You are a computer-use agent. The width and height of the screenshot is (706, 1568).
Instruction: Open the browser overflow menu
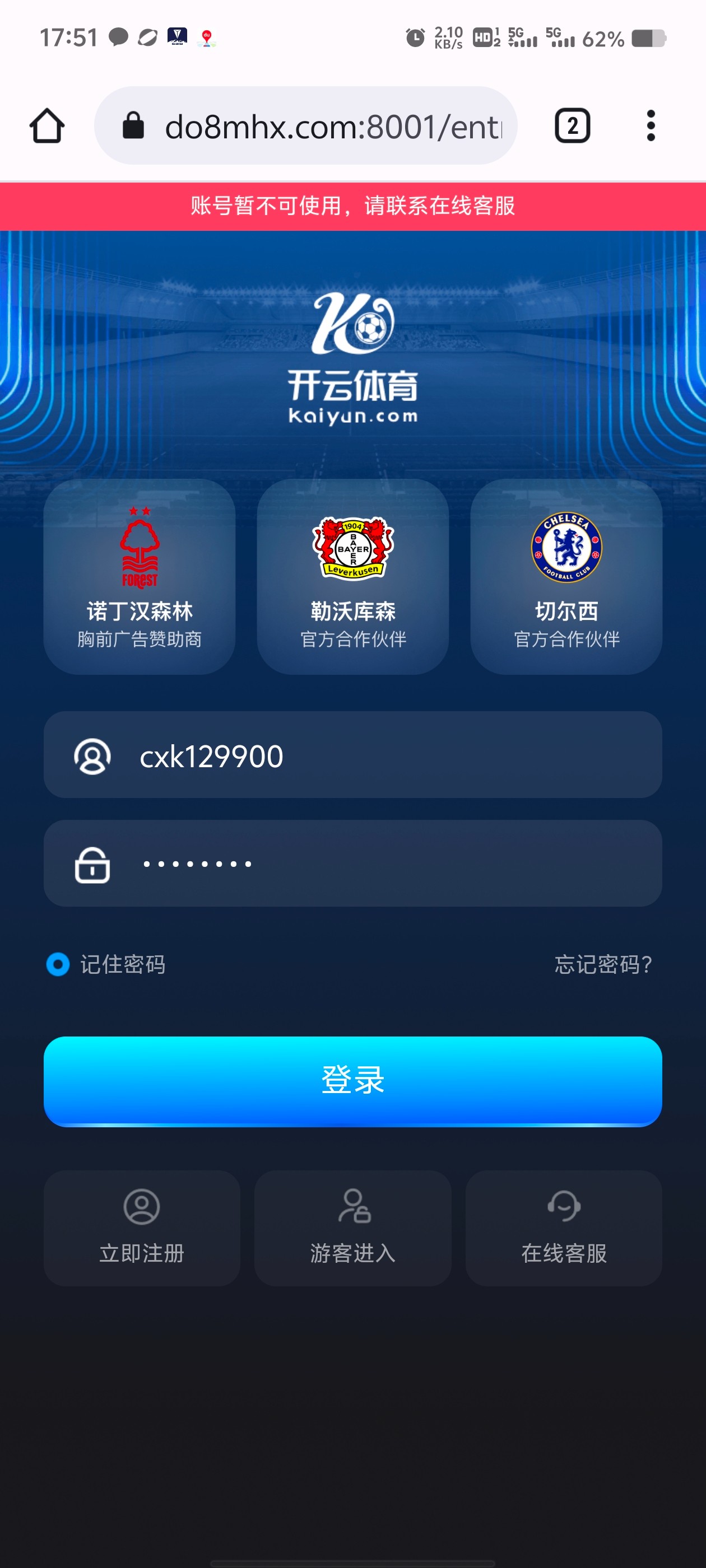651,126
